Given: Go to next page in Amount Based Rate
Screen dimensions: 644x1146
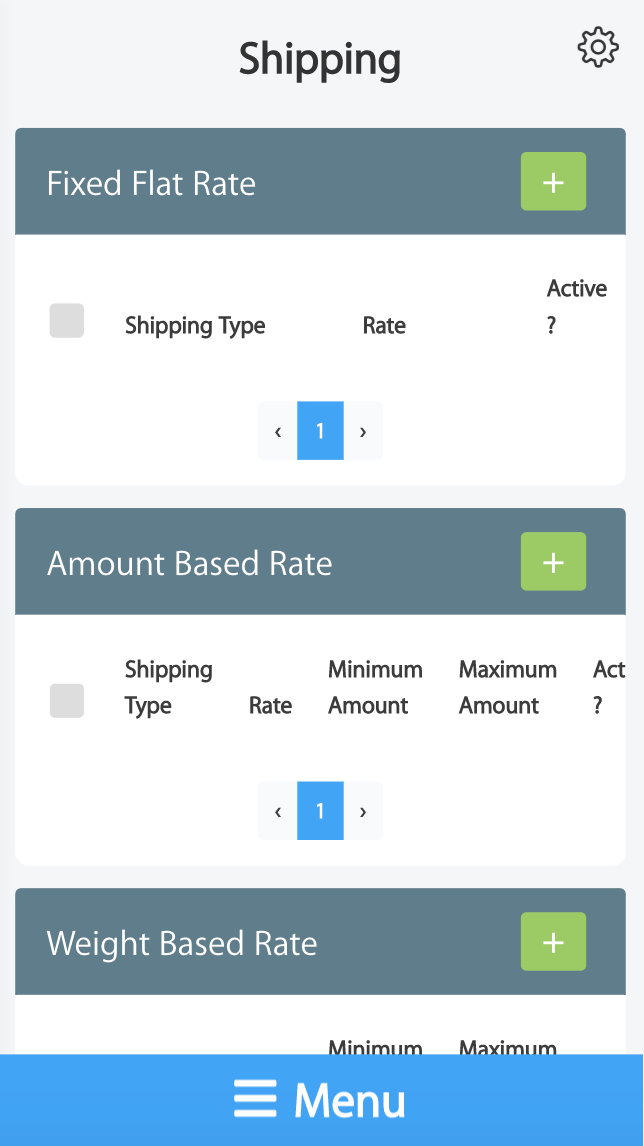Looking at the screenshot, I should [363, 811].
